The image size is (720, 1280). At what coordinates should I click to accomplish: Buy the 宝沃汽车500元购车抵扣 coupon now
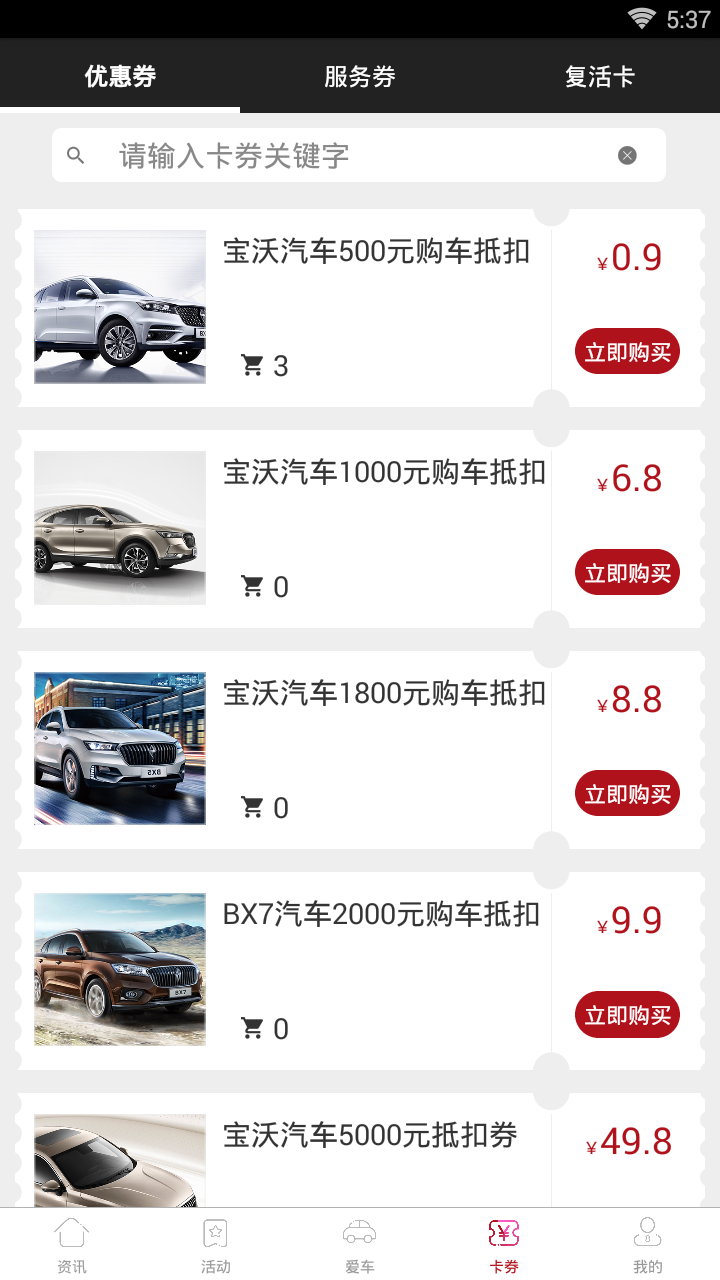627,352
